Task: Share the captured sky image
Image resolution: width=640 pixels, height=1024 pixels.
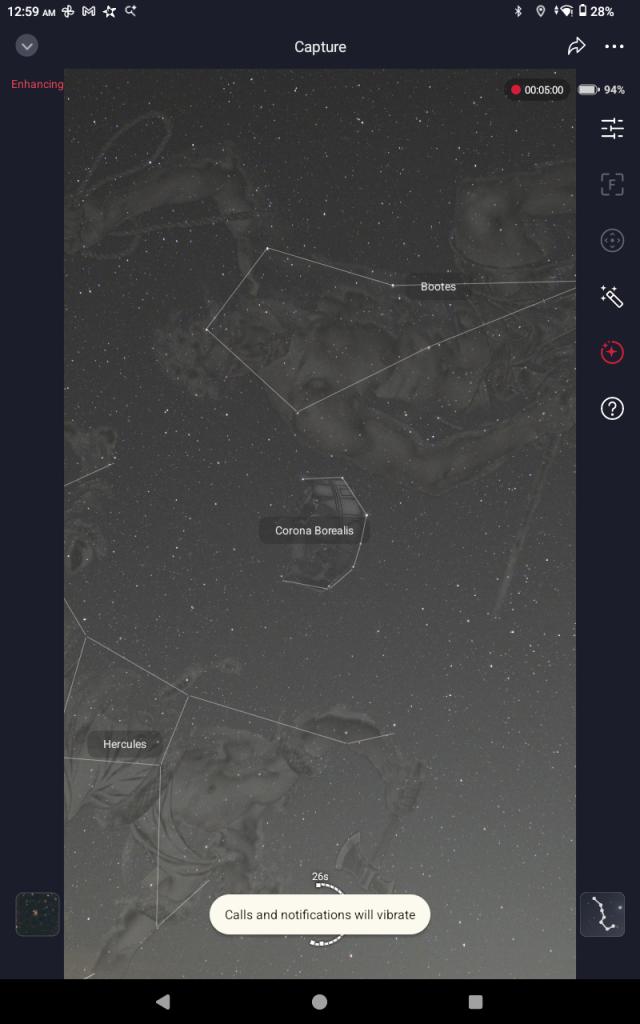Action: 576,46
